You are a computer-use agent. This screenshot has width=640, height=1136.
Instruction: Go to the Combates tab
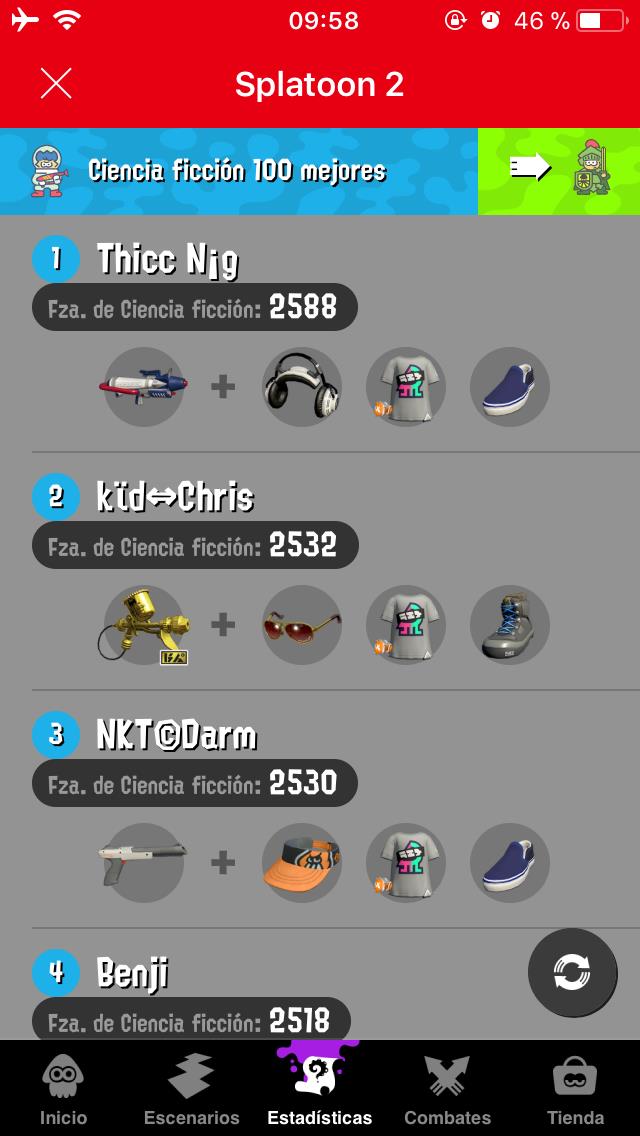(447, 1091)
